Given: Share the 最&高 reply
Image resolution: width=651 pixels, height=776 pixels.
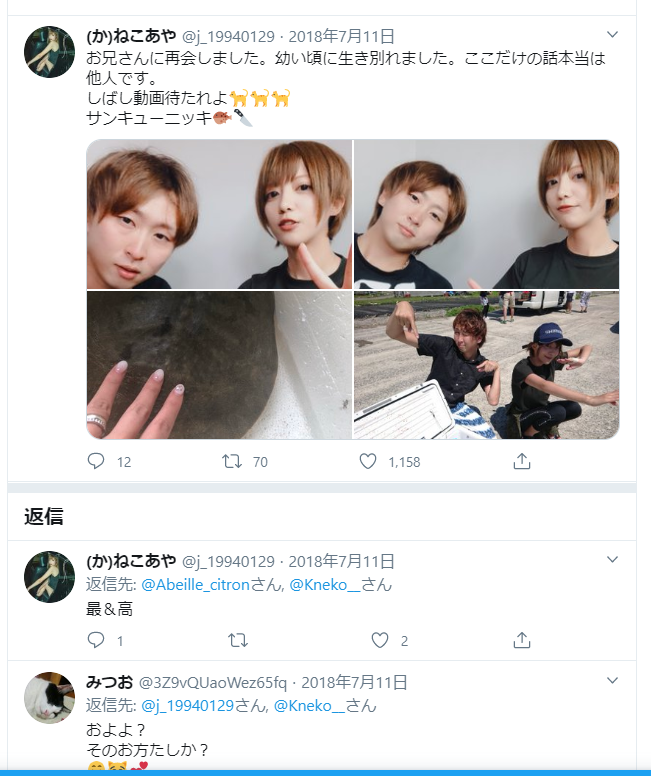Looking at the screenshot, I should (x=521, y=640).
